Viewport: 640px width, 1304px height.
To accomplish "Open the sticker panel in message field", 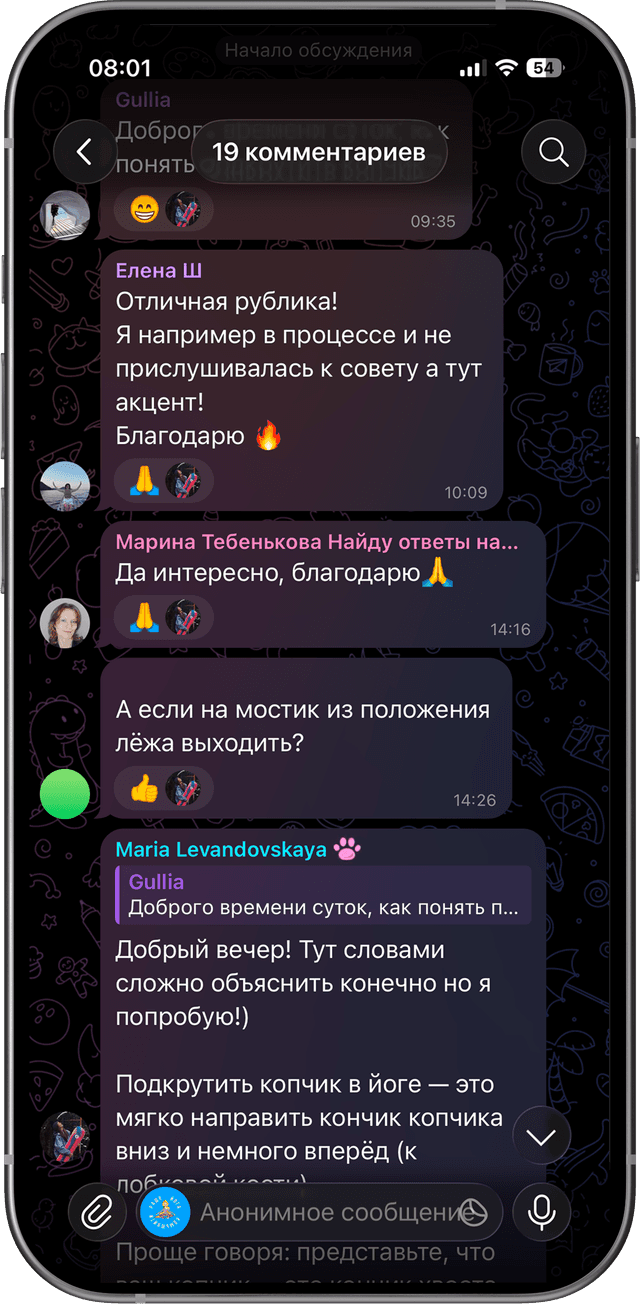I will point(472,1213).
